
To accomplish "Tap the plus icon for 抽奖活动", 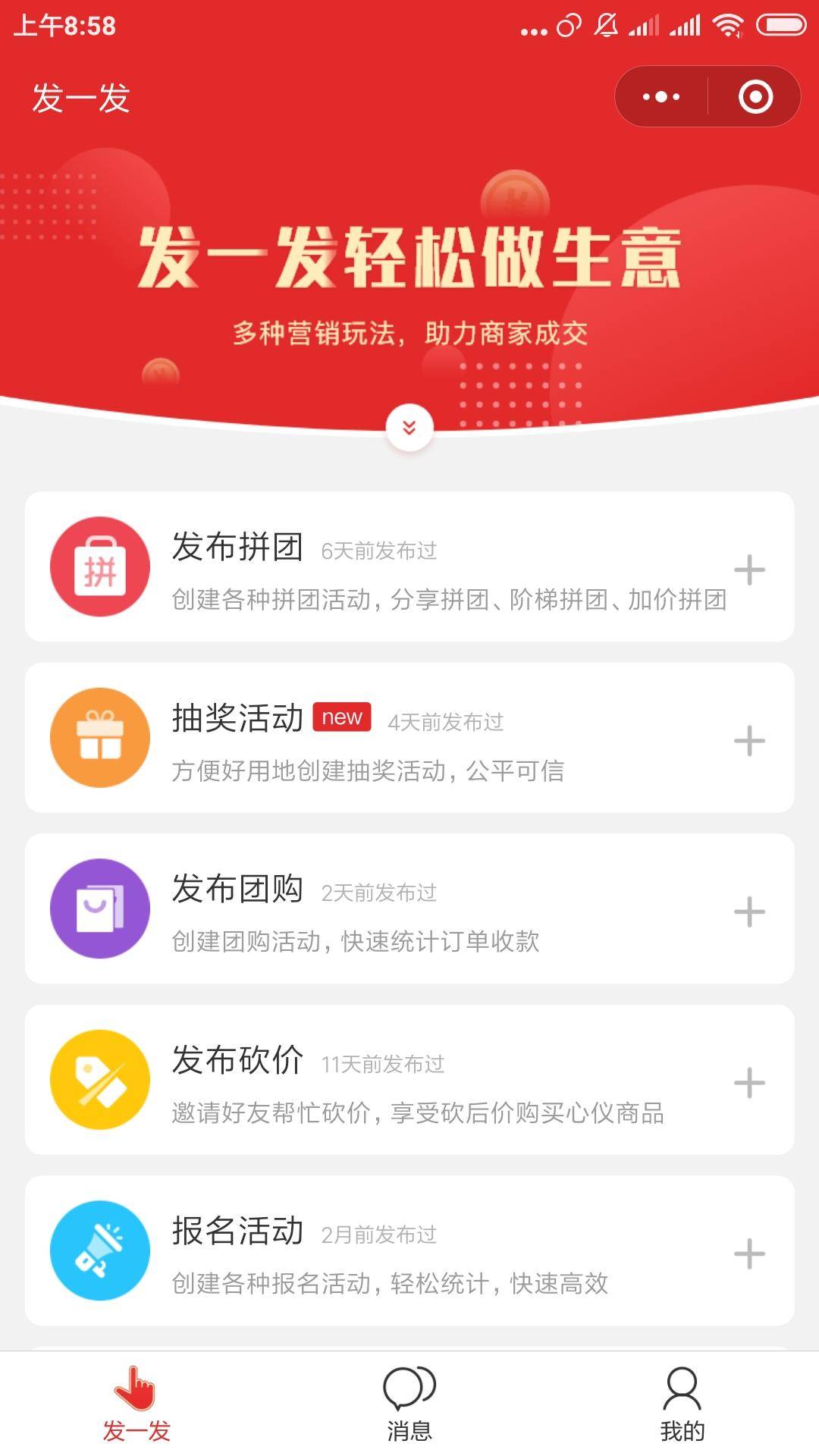I will [749, 741].
